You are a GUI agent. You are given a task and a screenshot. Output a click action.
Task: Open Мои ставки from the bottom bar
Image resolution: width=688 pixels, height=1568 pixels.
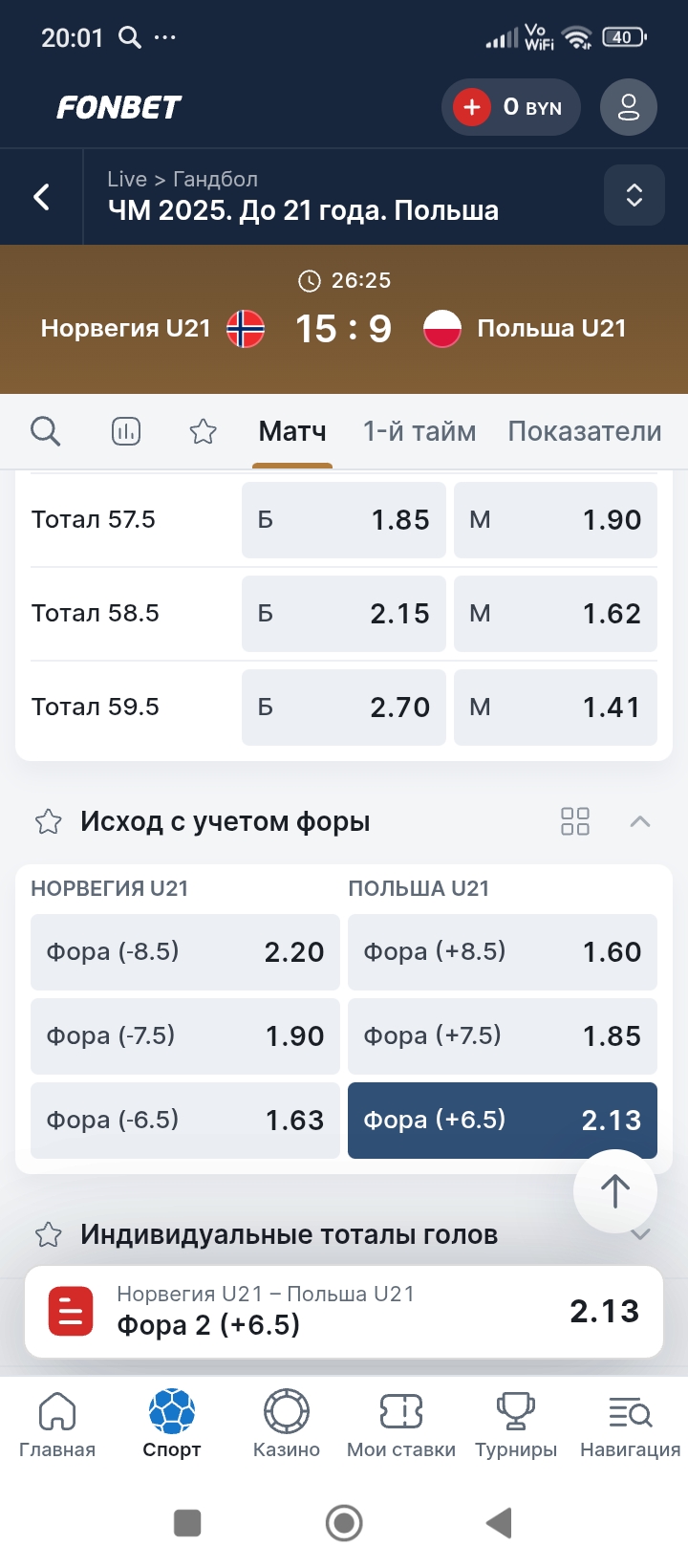coord(400,1422)
